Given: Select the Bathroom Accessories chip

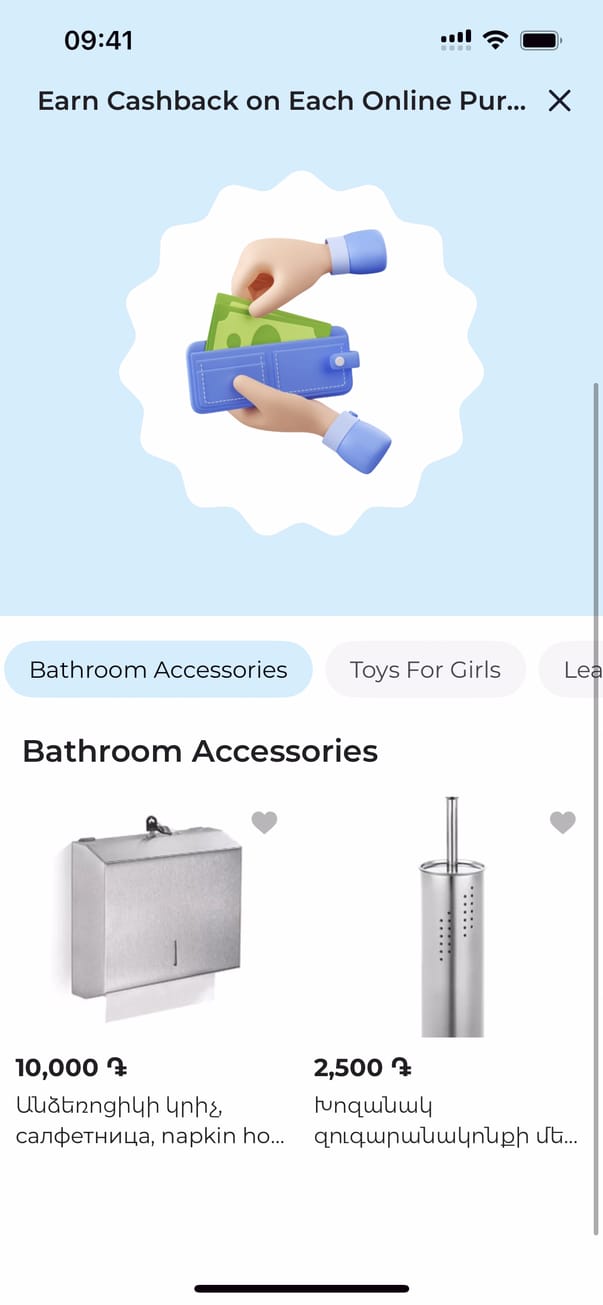Looking at the screenshot, I should (x=158, y=669).
